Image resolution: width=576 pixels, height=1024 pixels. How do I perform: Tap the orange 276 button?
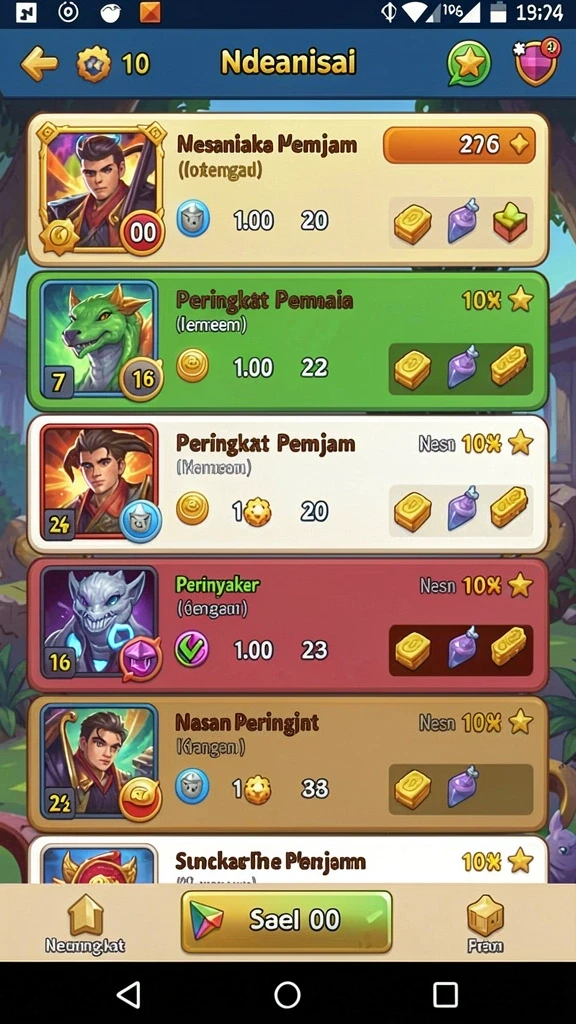tap(459, 145)
